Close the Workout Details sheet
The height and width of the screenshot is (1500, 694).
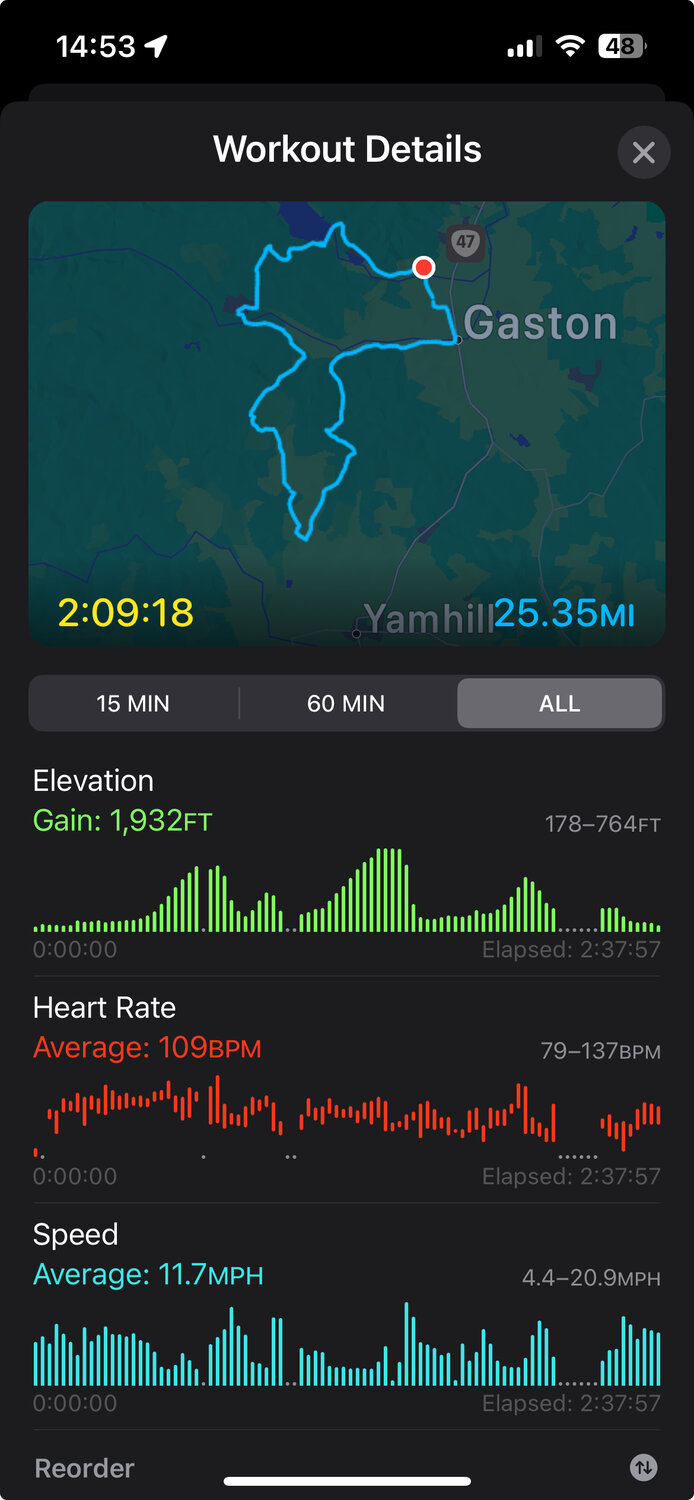643,153
